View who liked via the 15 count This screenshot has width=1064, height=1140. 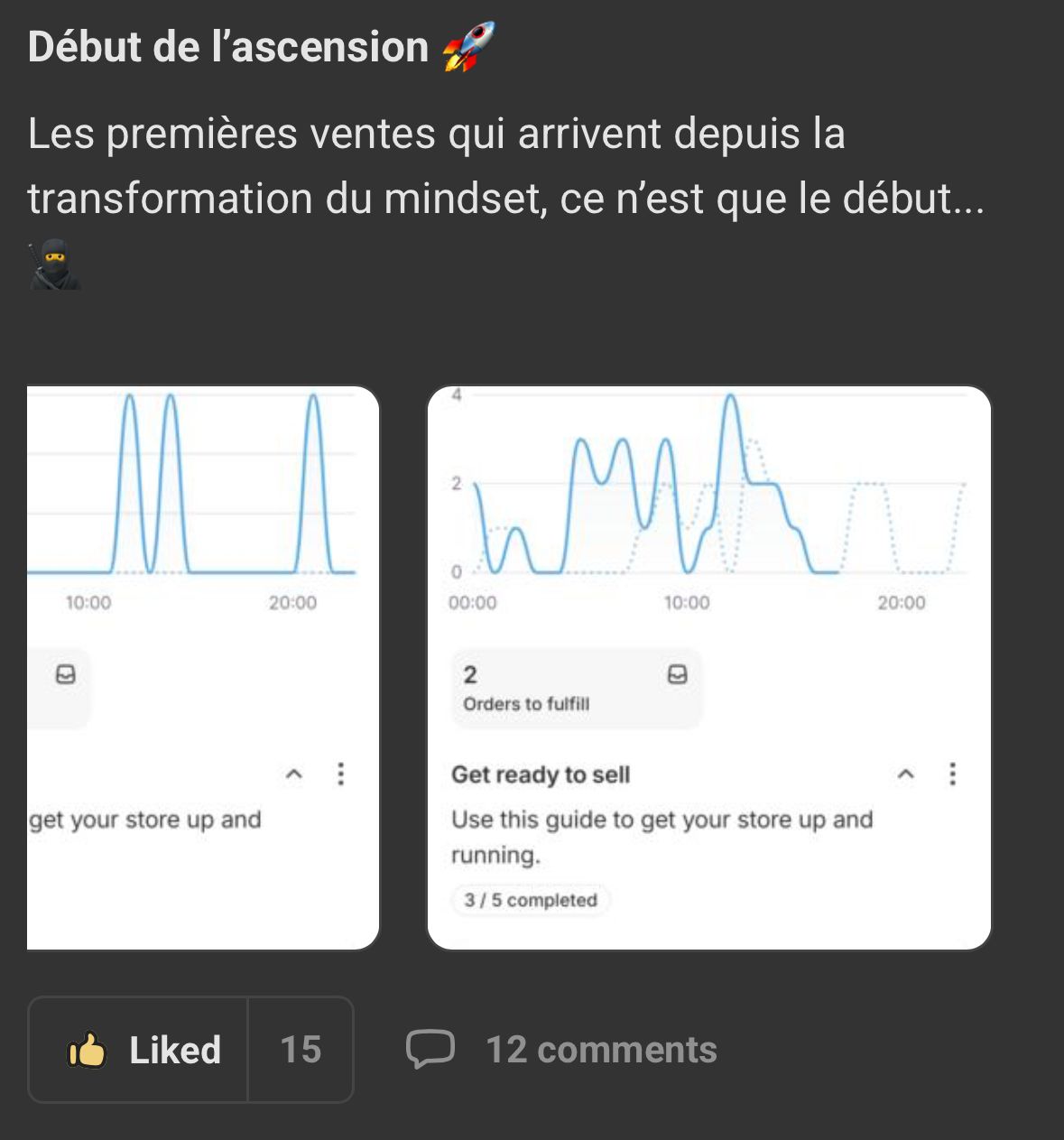pyautogui.click(x=301, y=1050)
